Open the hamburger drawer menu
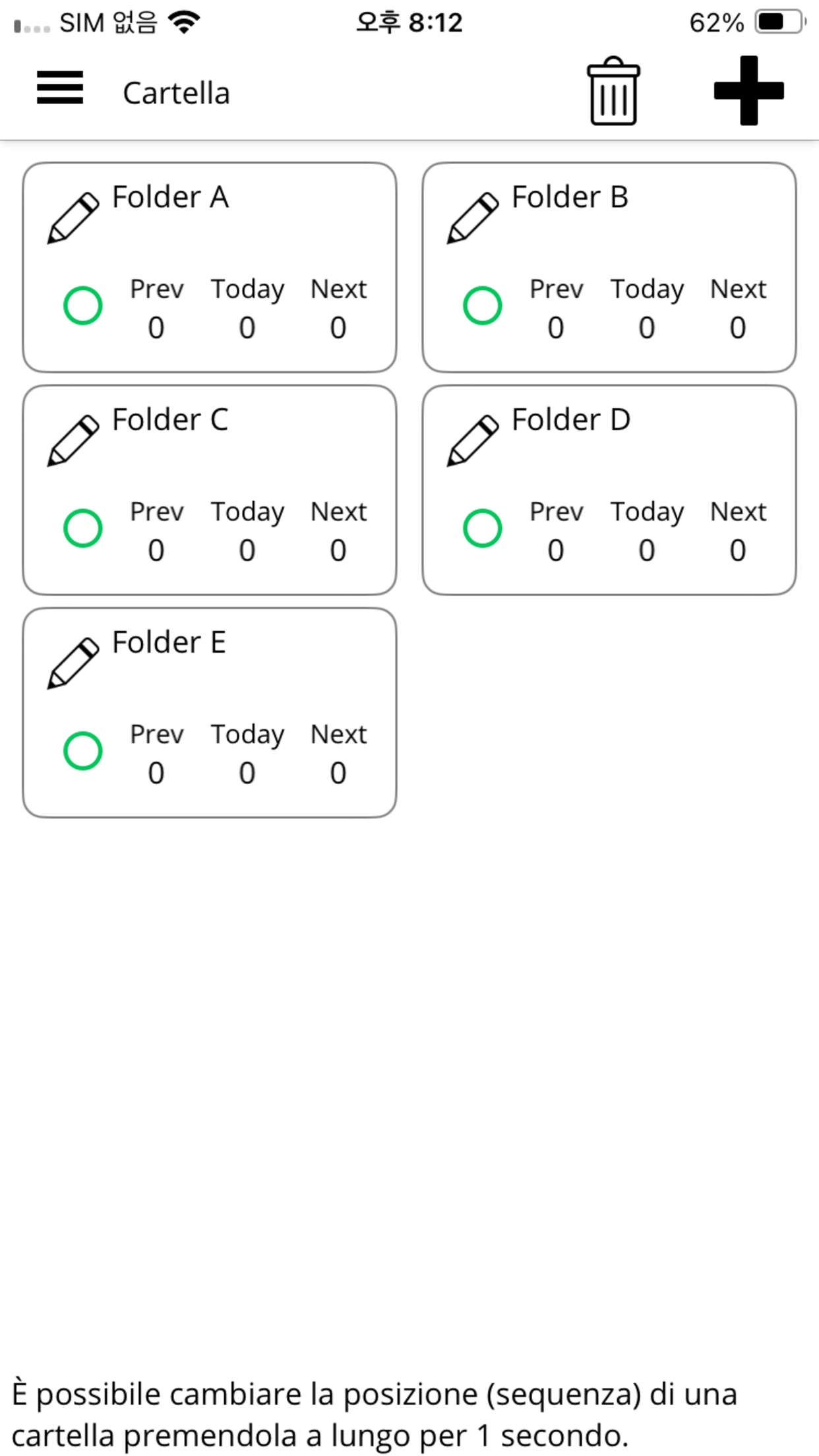 pyautogui.click(x=60, y=88)
